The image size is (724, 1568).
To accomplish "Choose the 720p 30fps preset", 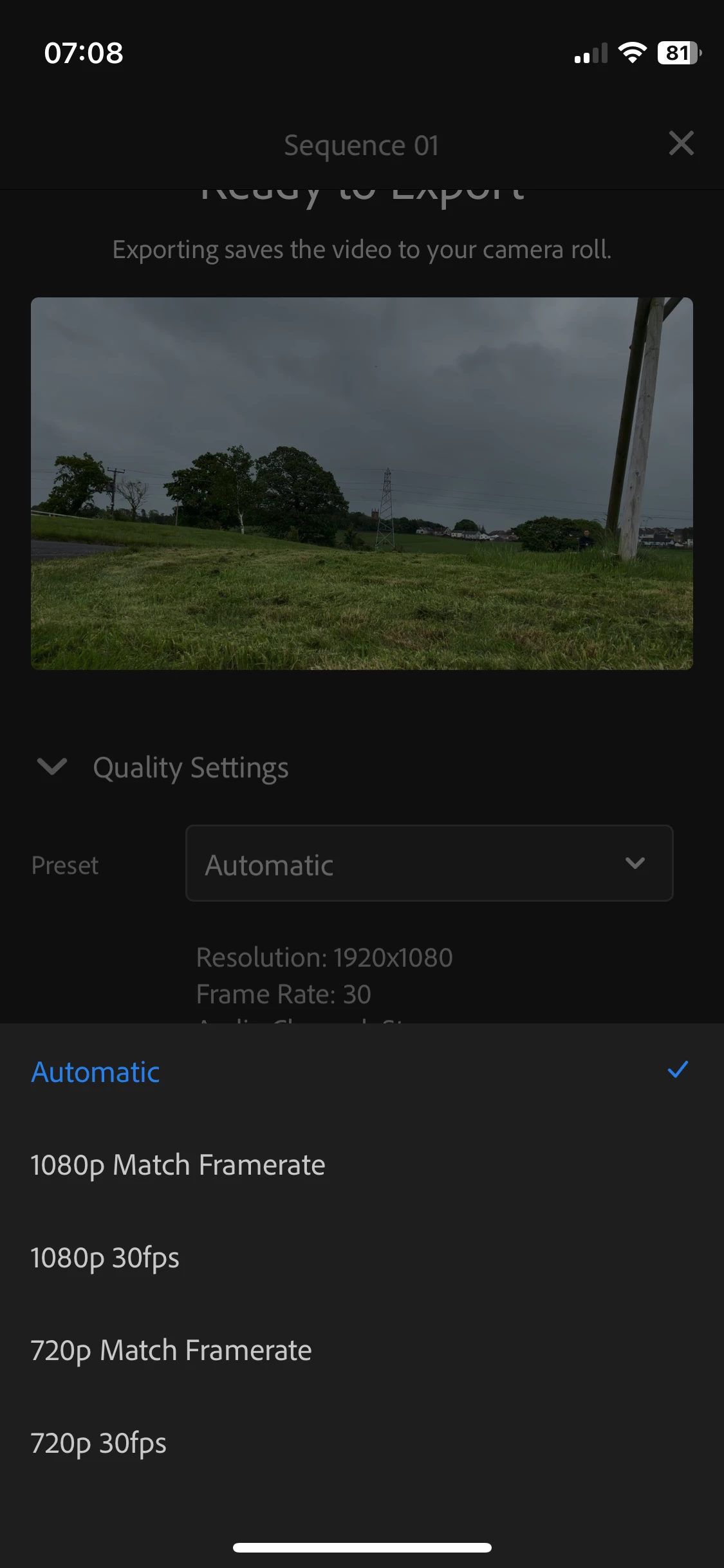I will tap(98, 1443).
